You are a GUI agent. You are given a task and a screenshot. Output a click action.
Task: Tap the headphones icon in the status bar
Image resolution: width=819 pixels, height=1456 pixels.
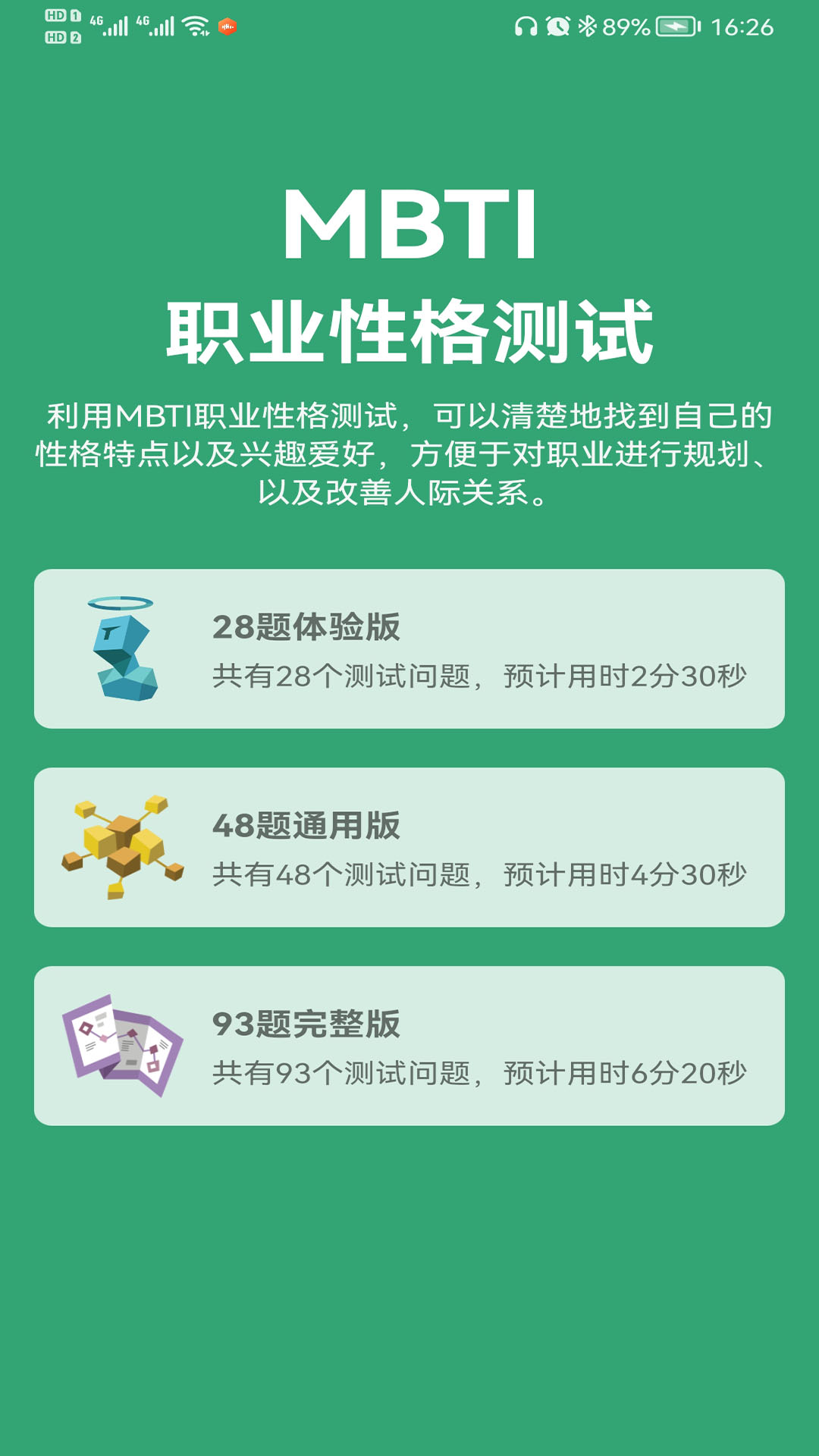(526, 24)
